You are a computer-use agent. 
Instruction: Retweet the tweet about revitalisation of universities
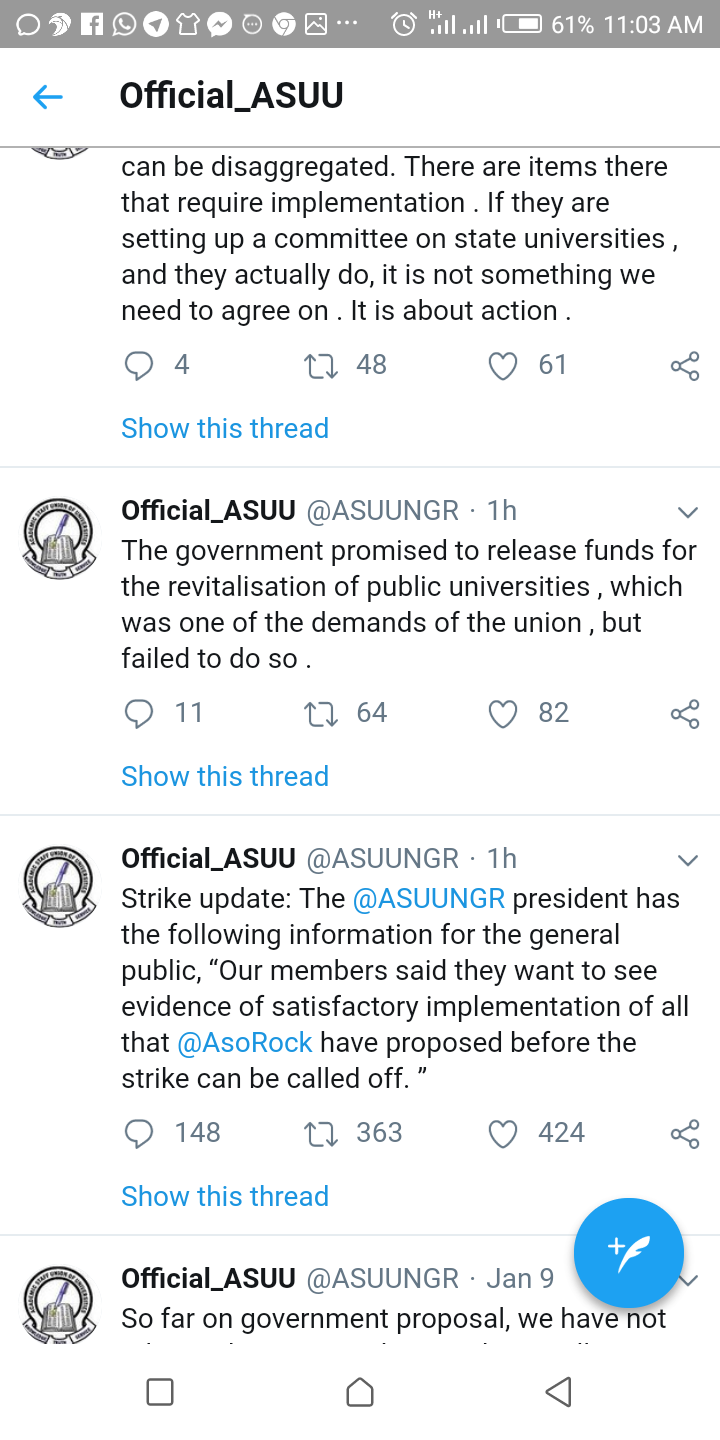320,714
